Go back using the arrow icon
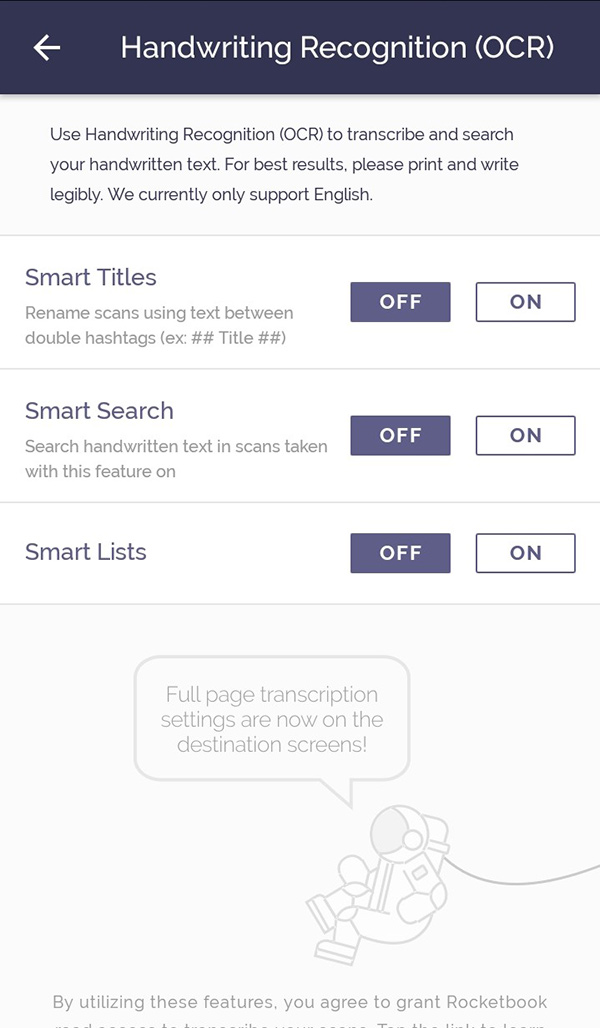Screen dimensions: 600x1028 [x=47, y=47]
